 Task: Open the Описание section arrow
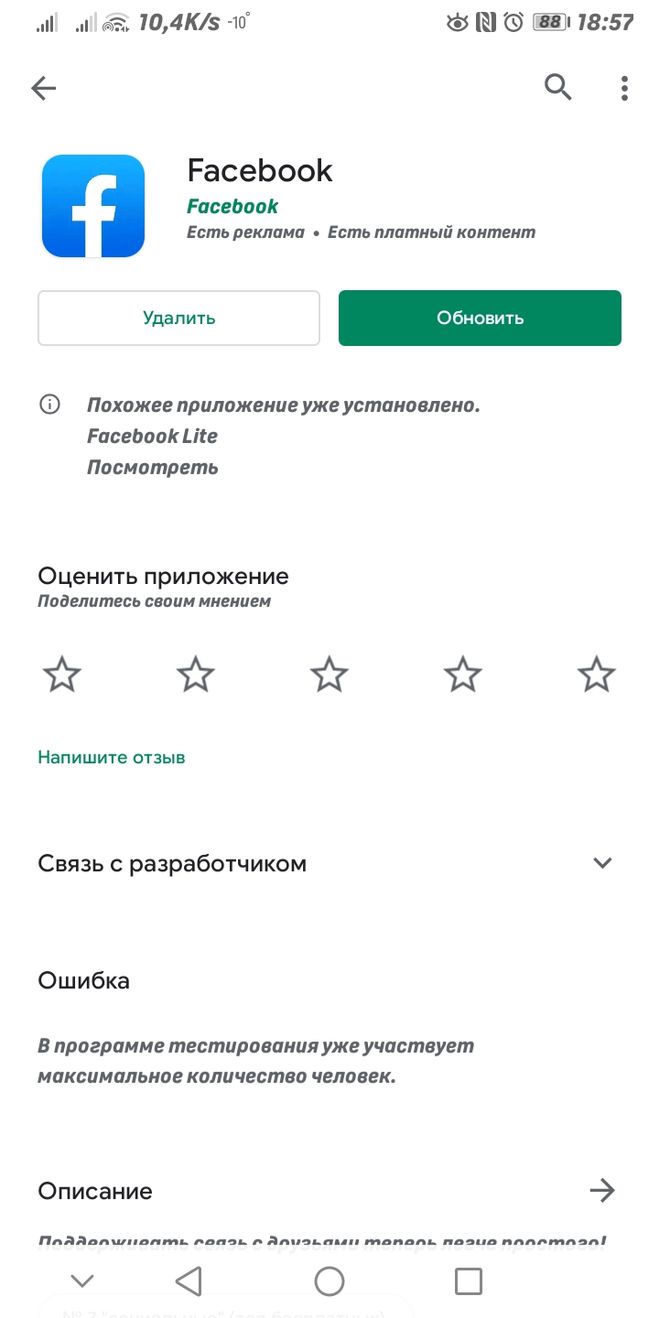pos(602,1190)
